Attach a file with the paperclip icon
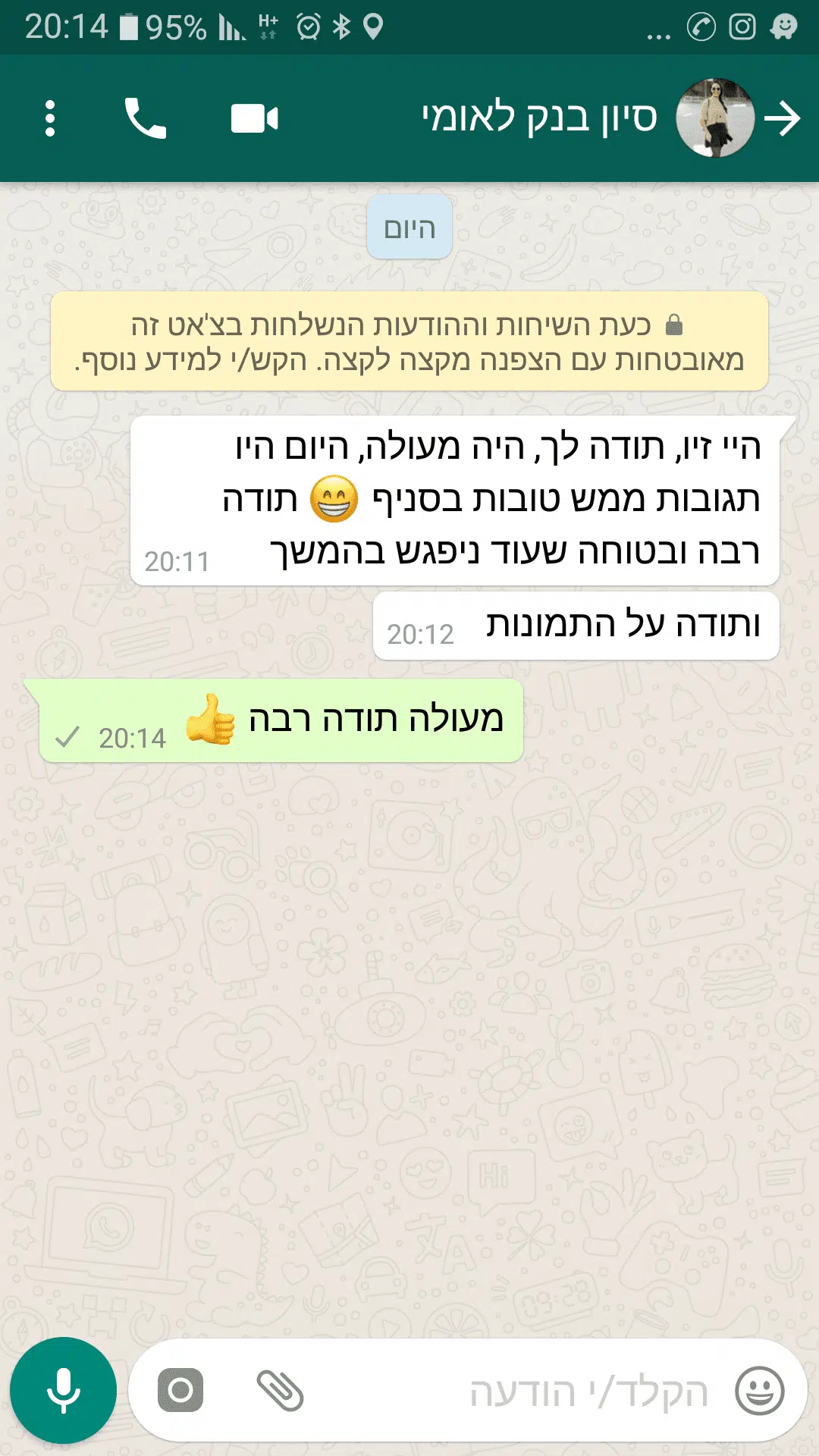 (280, 1390)
